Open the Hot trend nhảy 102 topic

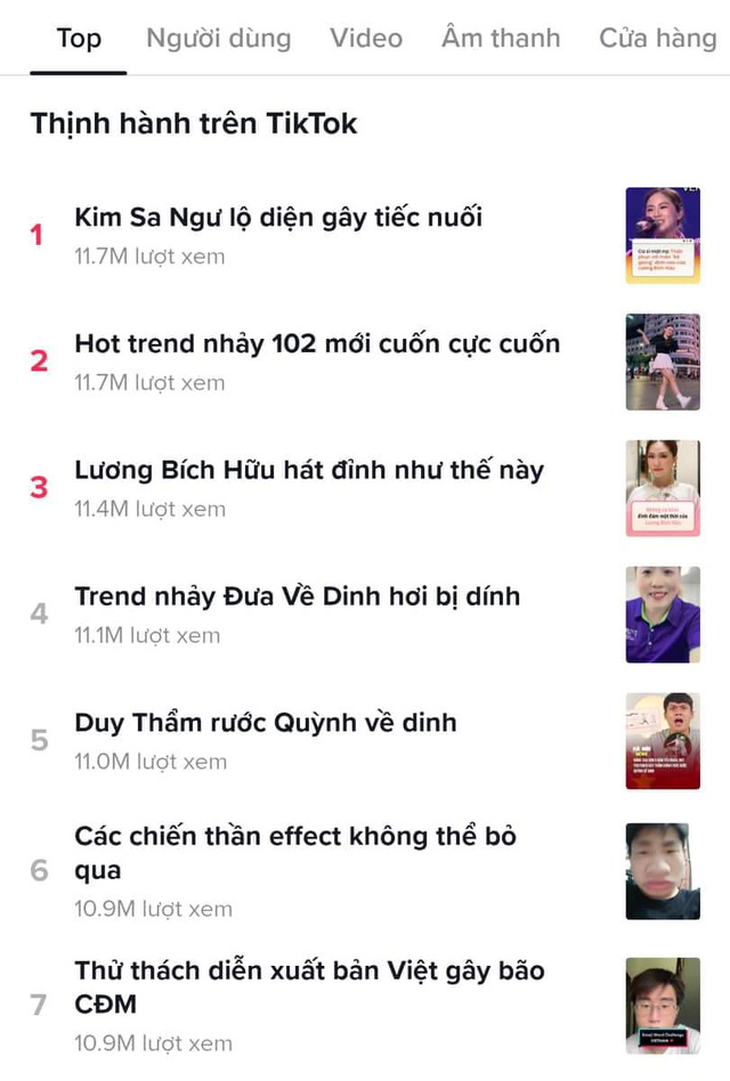tap(317, 343)
